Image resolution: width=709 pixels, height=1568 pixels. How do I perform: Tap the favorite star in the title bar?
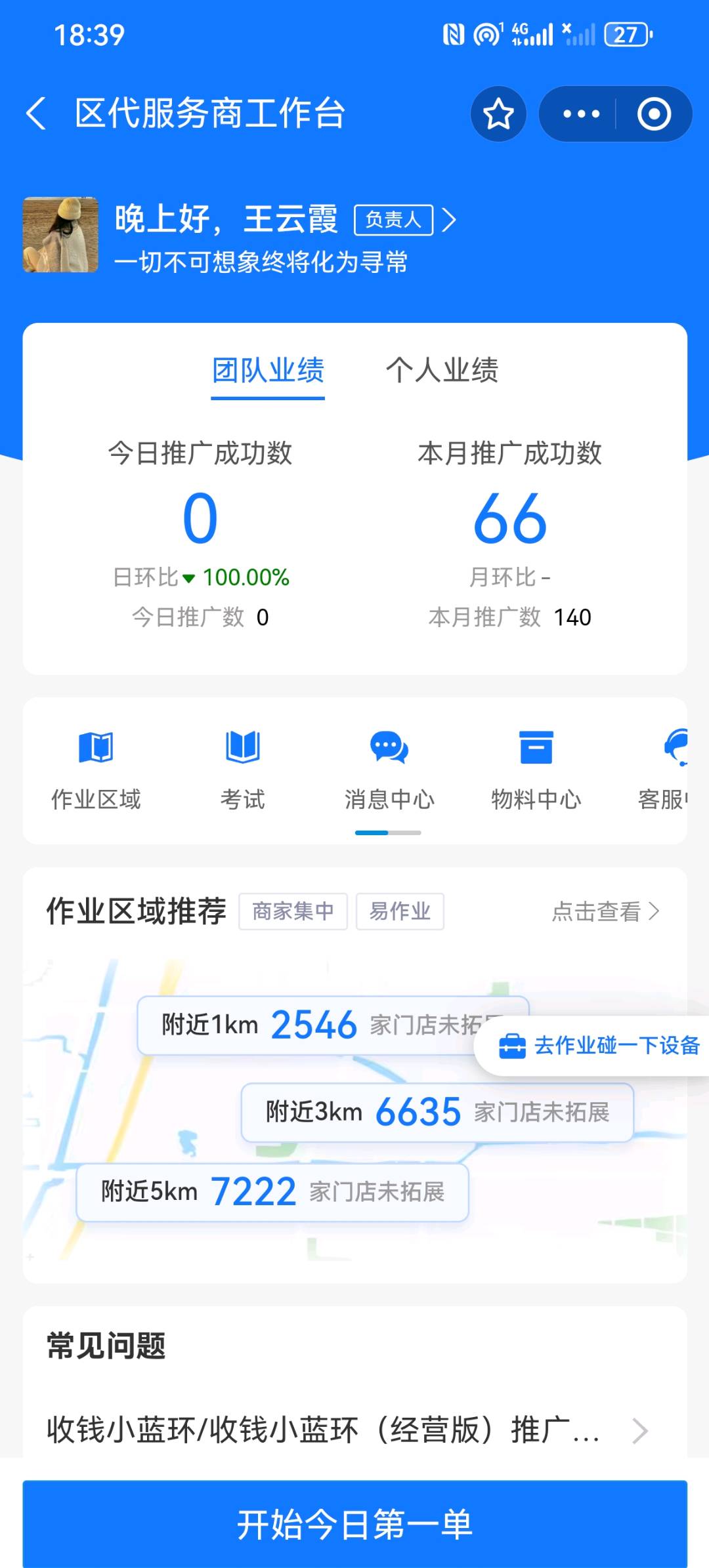[x=498, y=113]
